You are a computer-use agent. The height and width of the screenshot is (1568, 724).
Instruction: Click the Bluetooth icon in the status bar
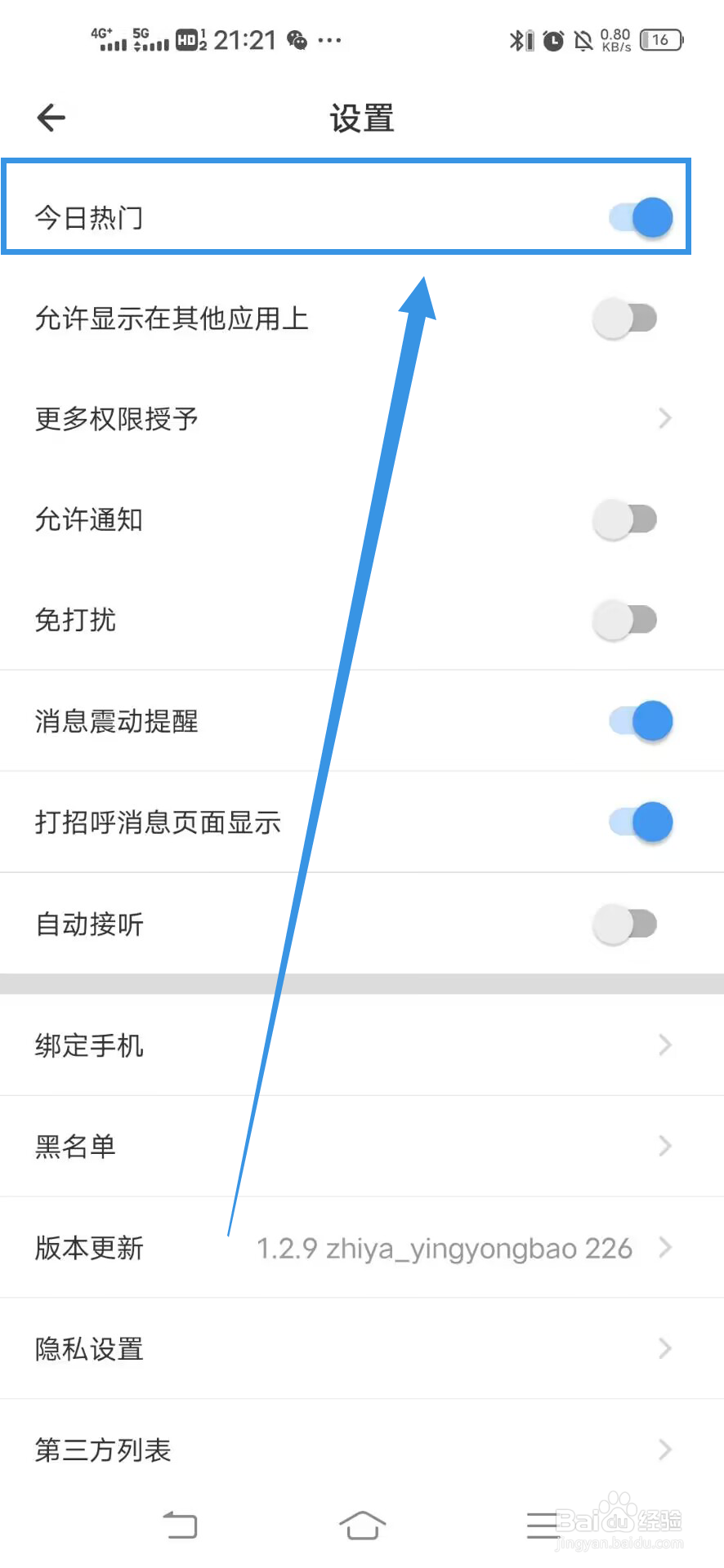[518, 39]
